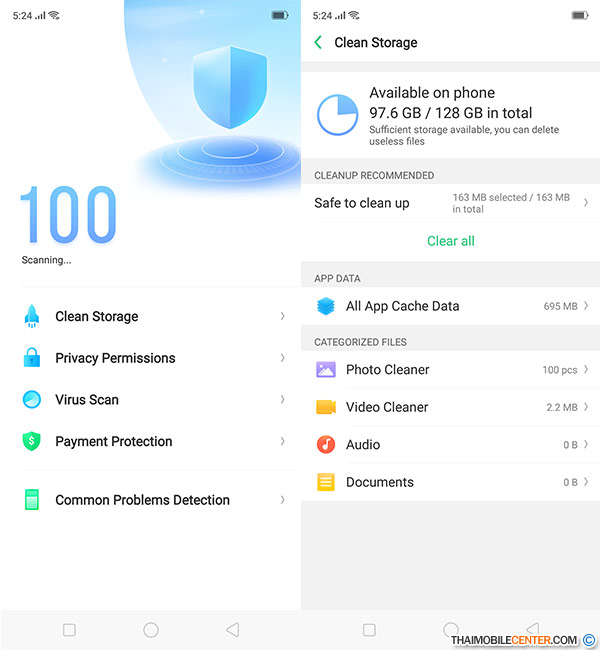Tap Clear all to remove junk files
The width and height of the screenshot is (600, 650).
click(x=450, y=241)
